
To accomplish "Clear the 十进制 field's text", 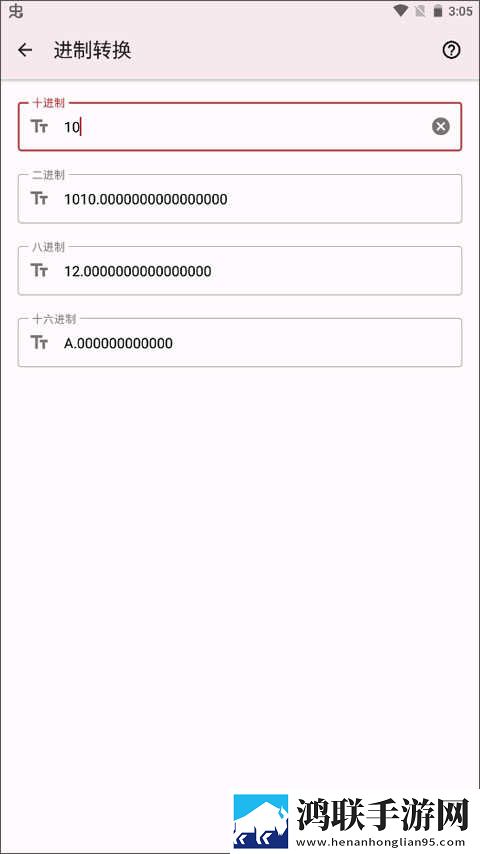I will pos(441,127).
